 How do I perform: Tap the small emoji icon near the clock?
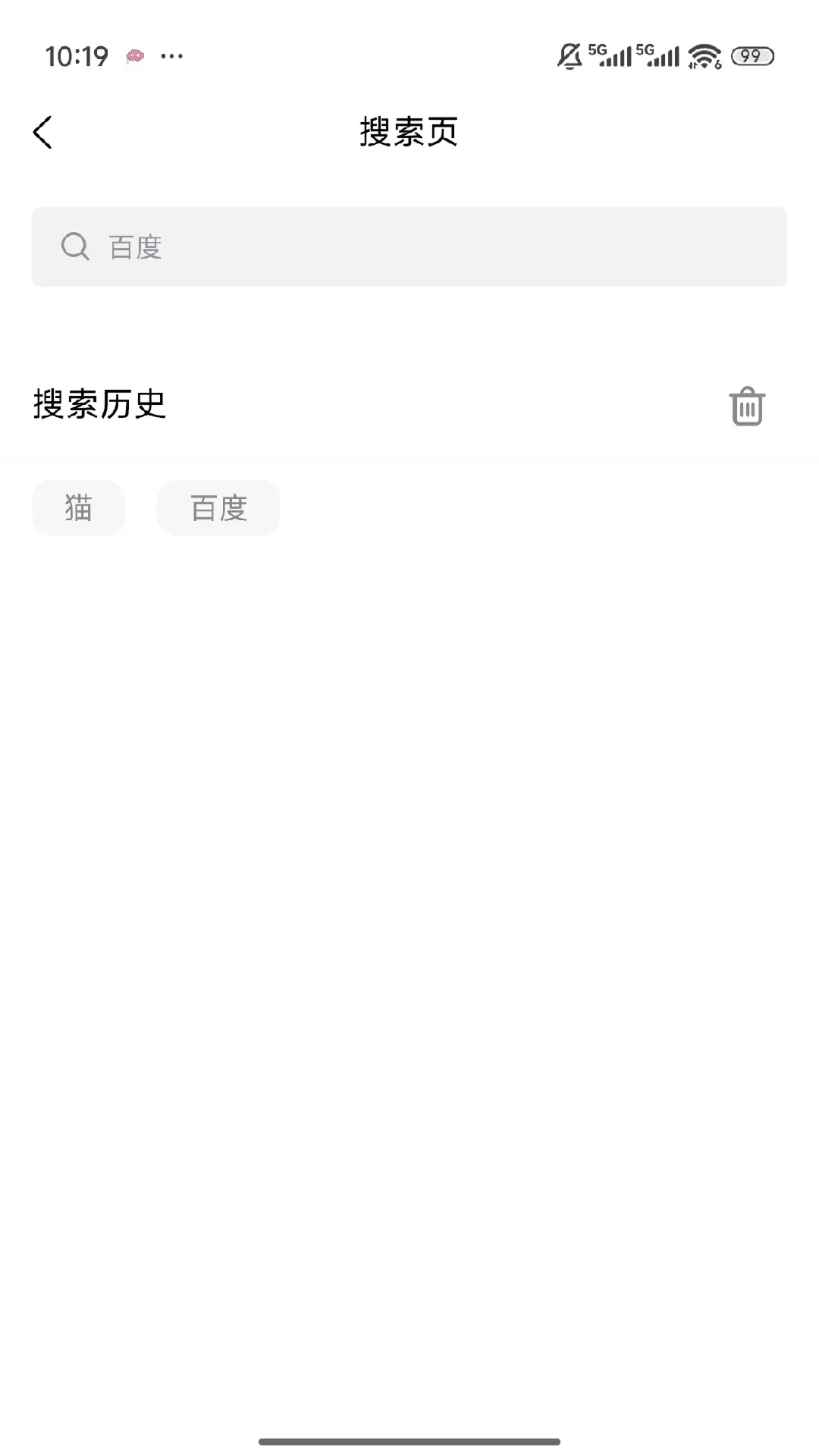point(135,55)
